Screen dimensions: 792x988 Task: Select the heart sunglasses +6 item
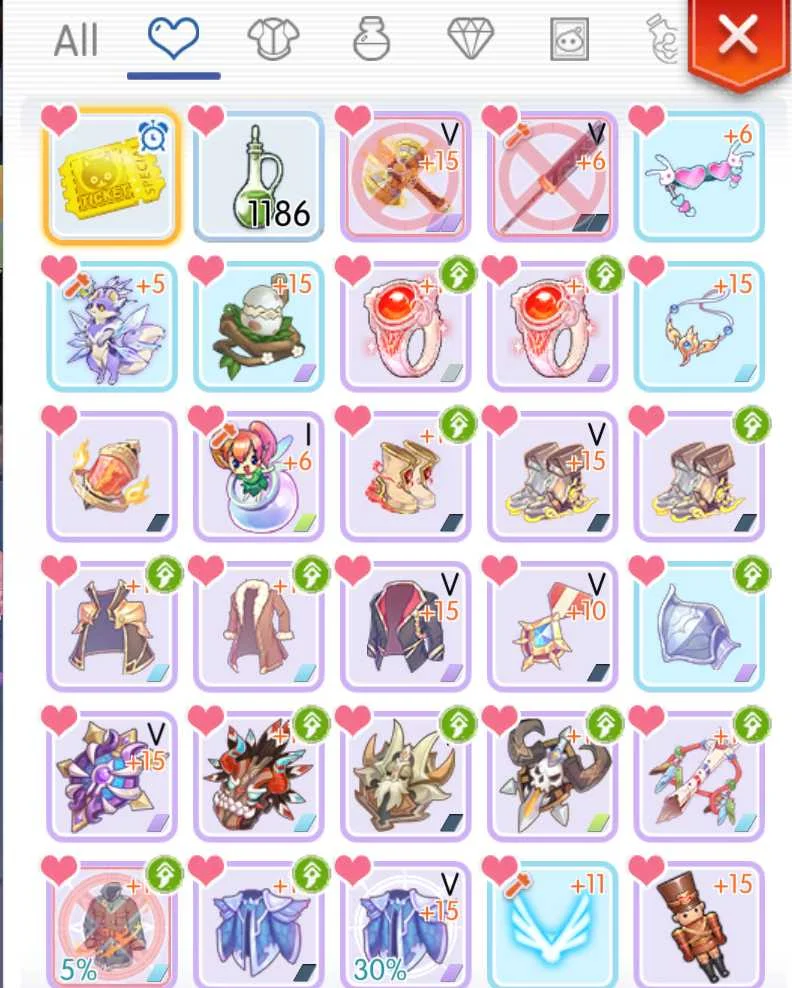pyautogui.click(x=699, y=177)
